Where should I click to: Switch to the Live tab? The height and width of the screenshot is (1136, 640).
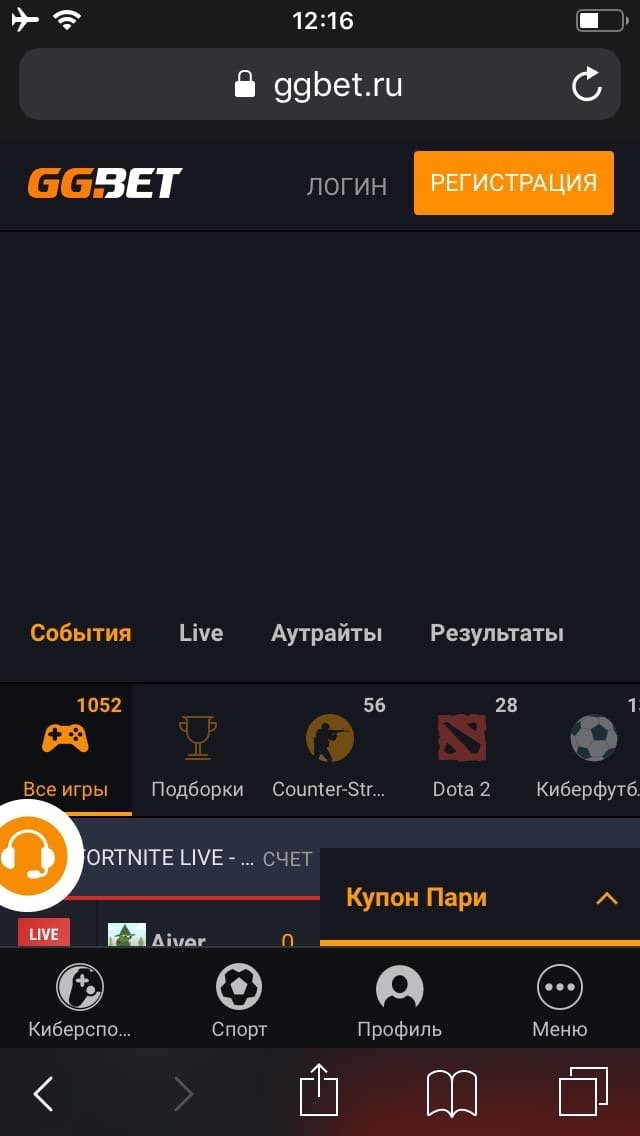point(201,633)
